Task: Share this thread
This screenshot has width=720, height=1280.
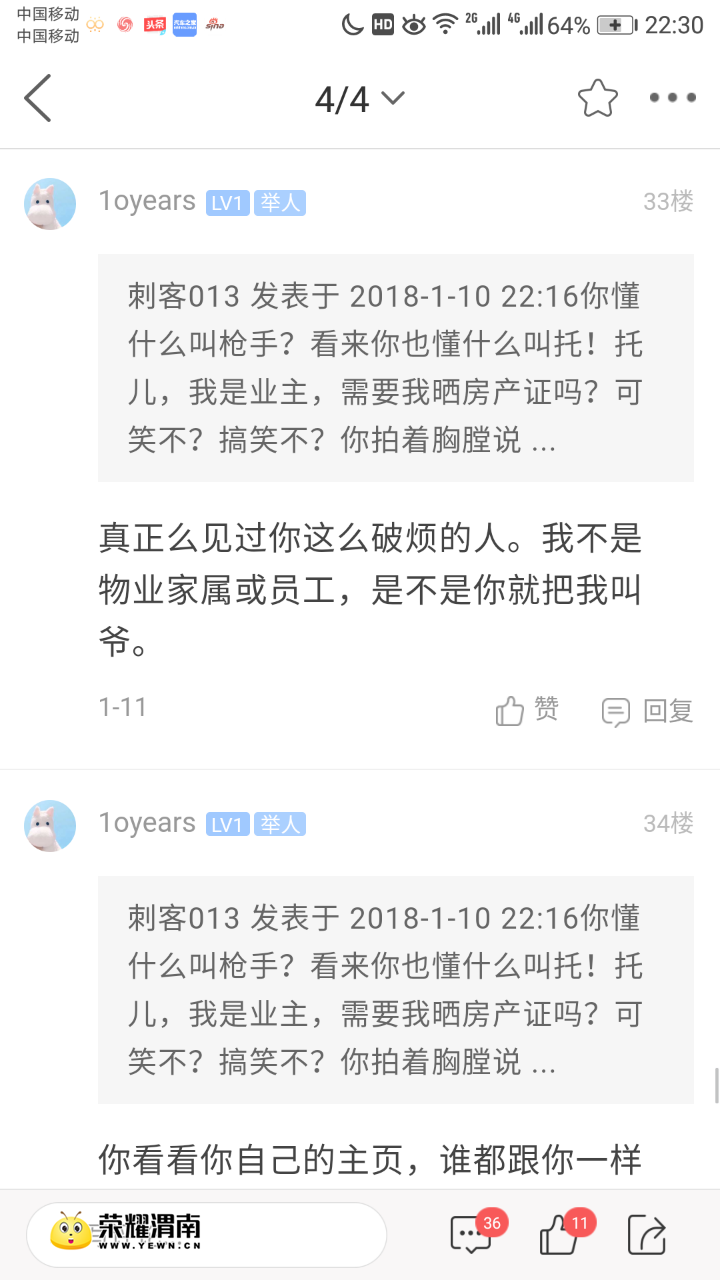Action: tap(647, 1235)
